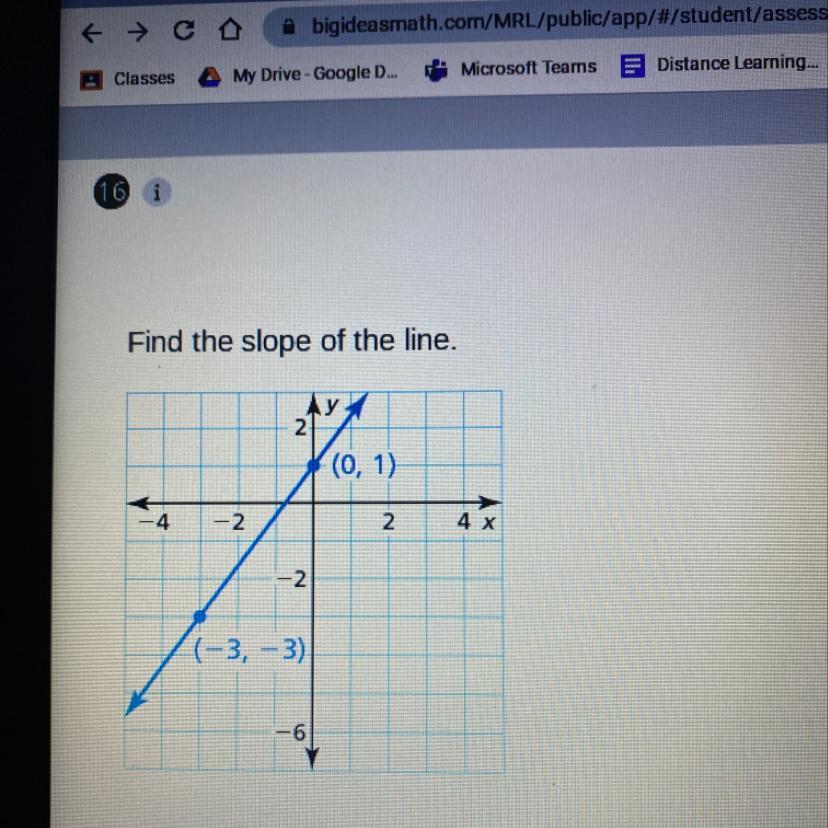Go back to the previous page
Image resolution: width=828 pixels, height=828 pixels.
92,32
